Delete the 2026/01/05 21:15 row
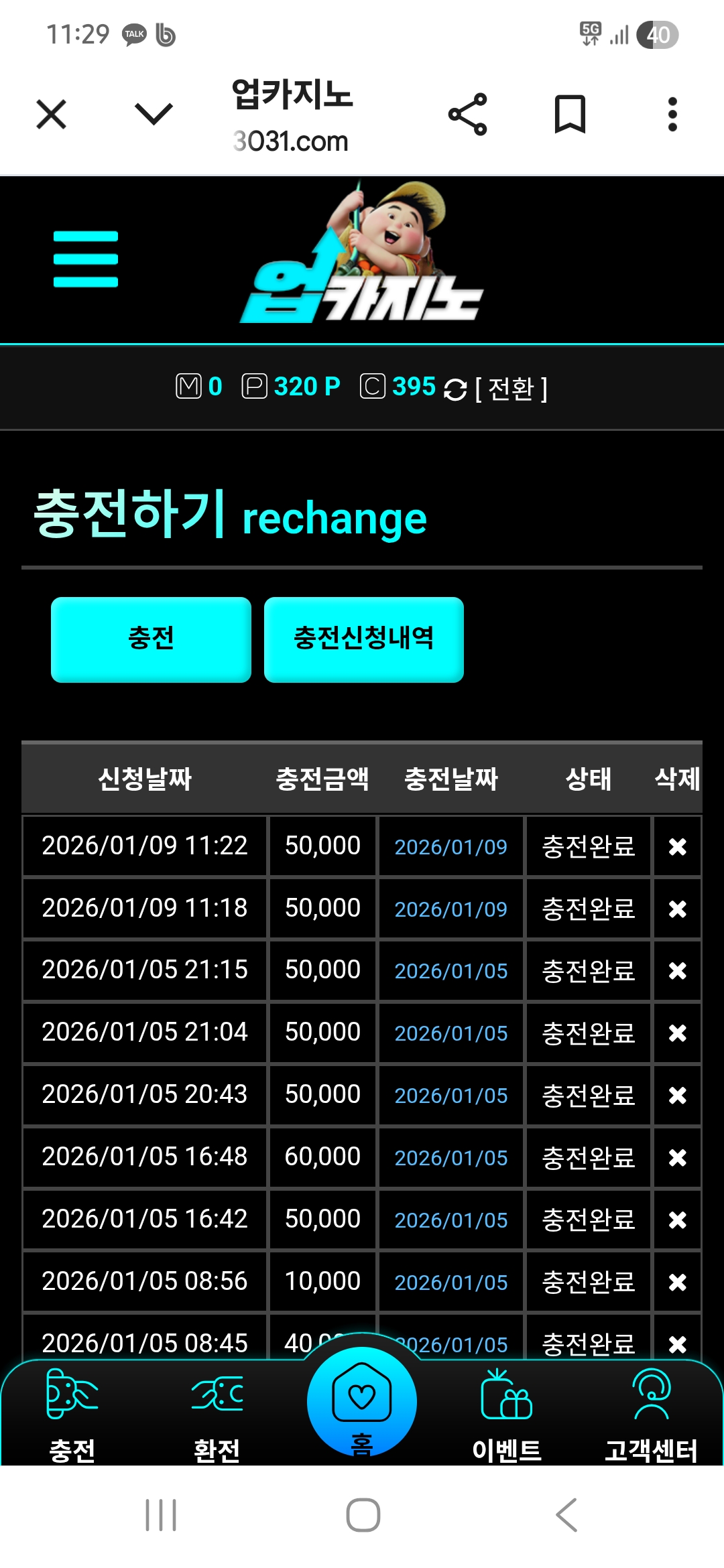 [x=677, y=971]
